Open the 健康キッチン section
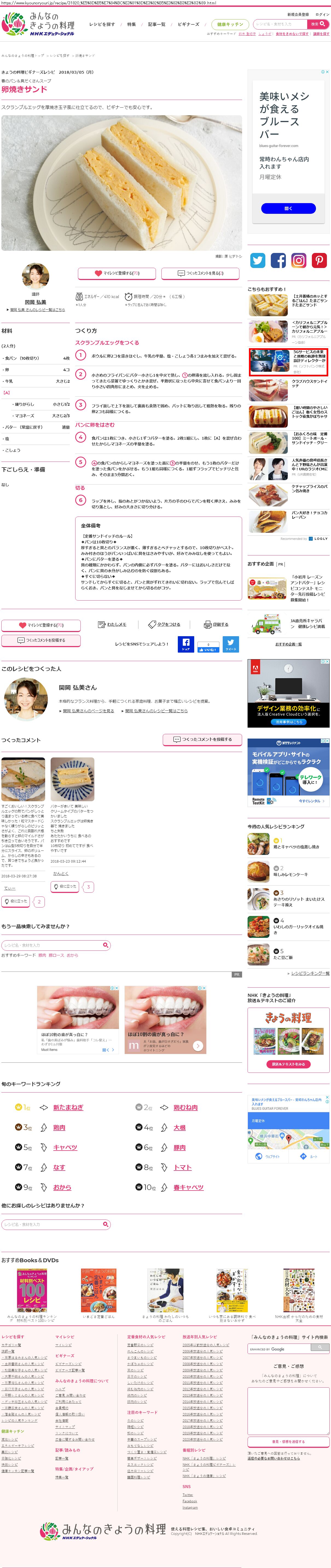The image size is (331, 1568). point(230,24)
